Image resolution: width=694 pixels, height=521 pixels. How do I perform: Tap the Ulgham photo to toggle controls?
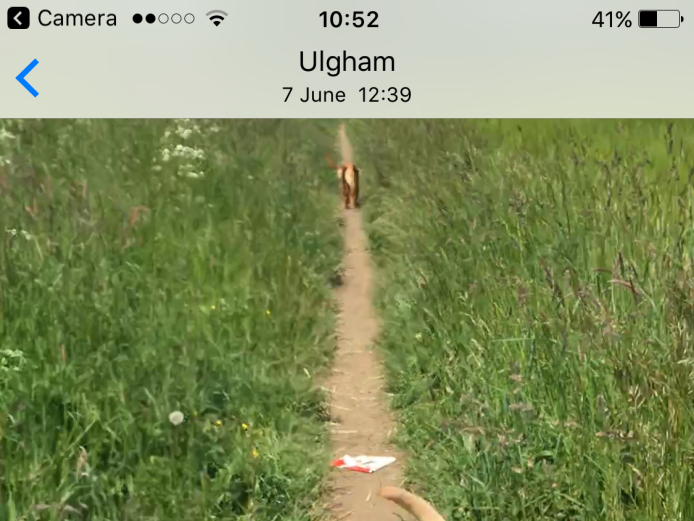coord(347,320)
